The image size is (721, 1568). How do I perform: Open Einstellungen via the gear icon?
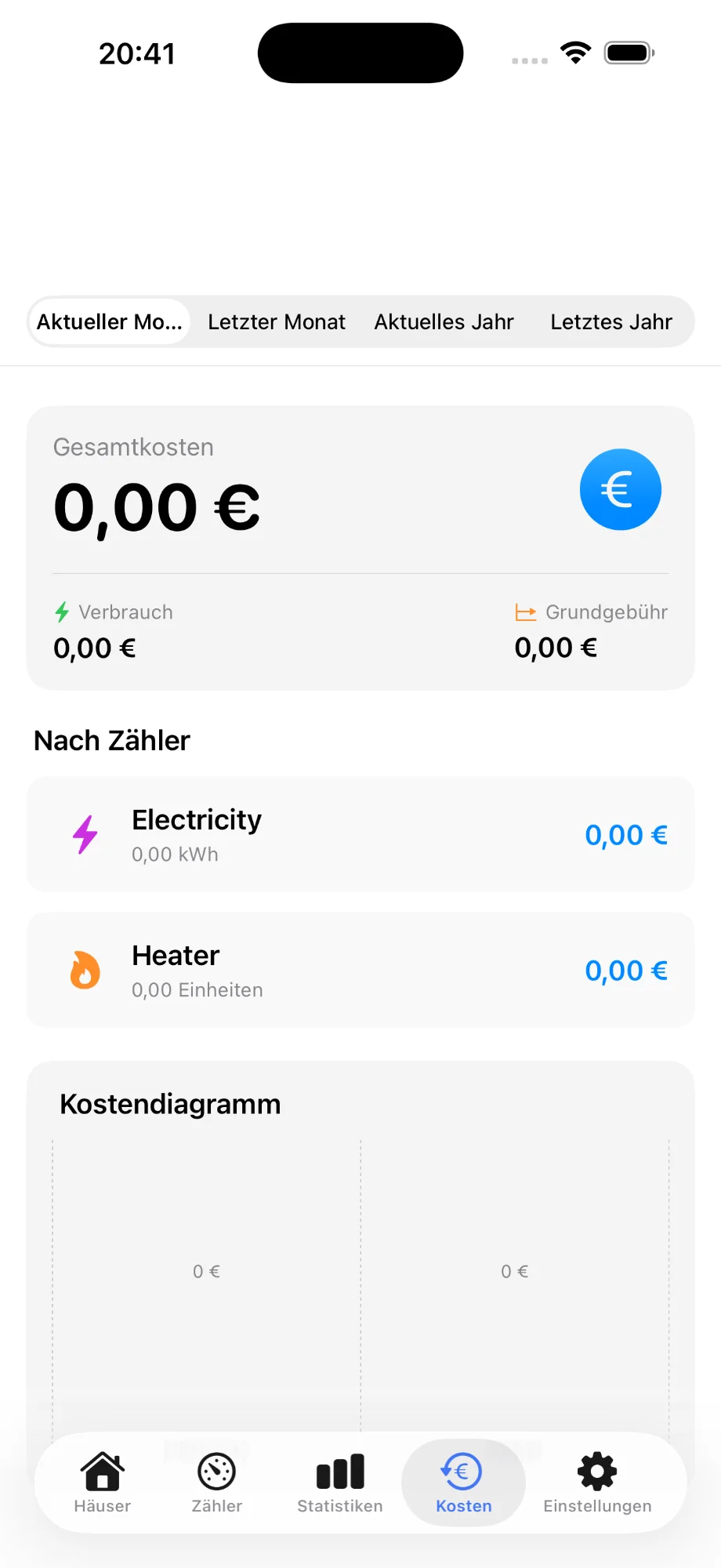coord(596,1466)
